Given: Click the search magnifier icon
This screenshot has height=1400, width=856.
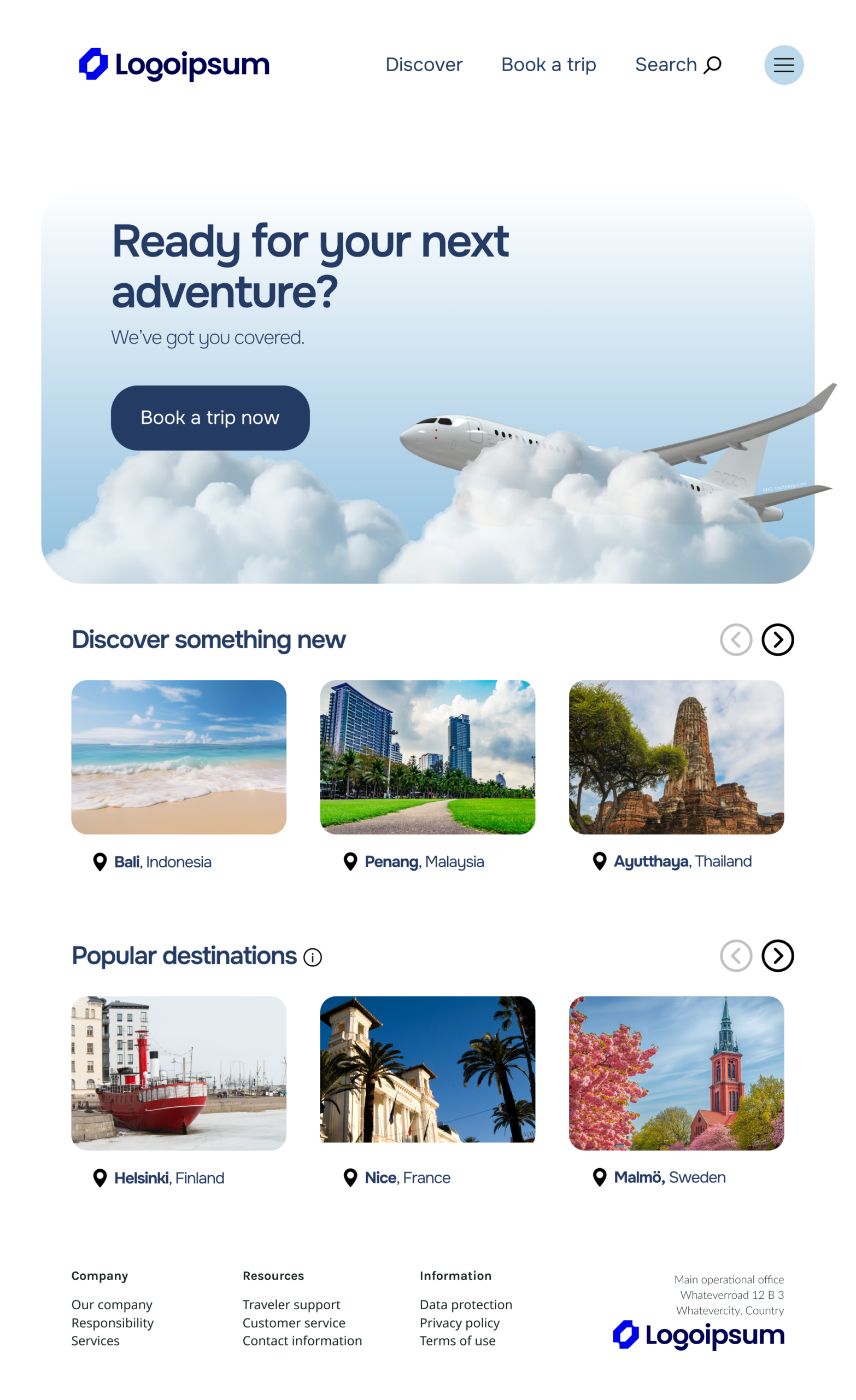Looking at the screenshot, I should (712, 65).
